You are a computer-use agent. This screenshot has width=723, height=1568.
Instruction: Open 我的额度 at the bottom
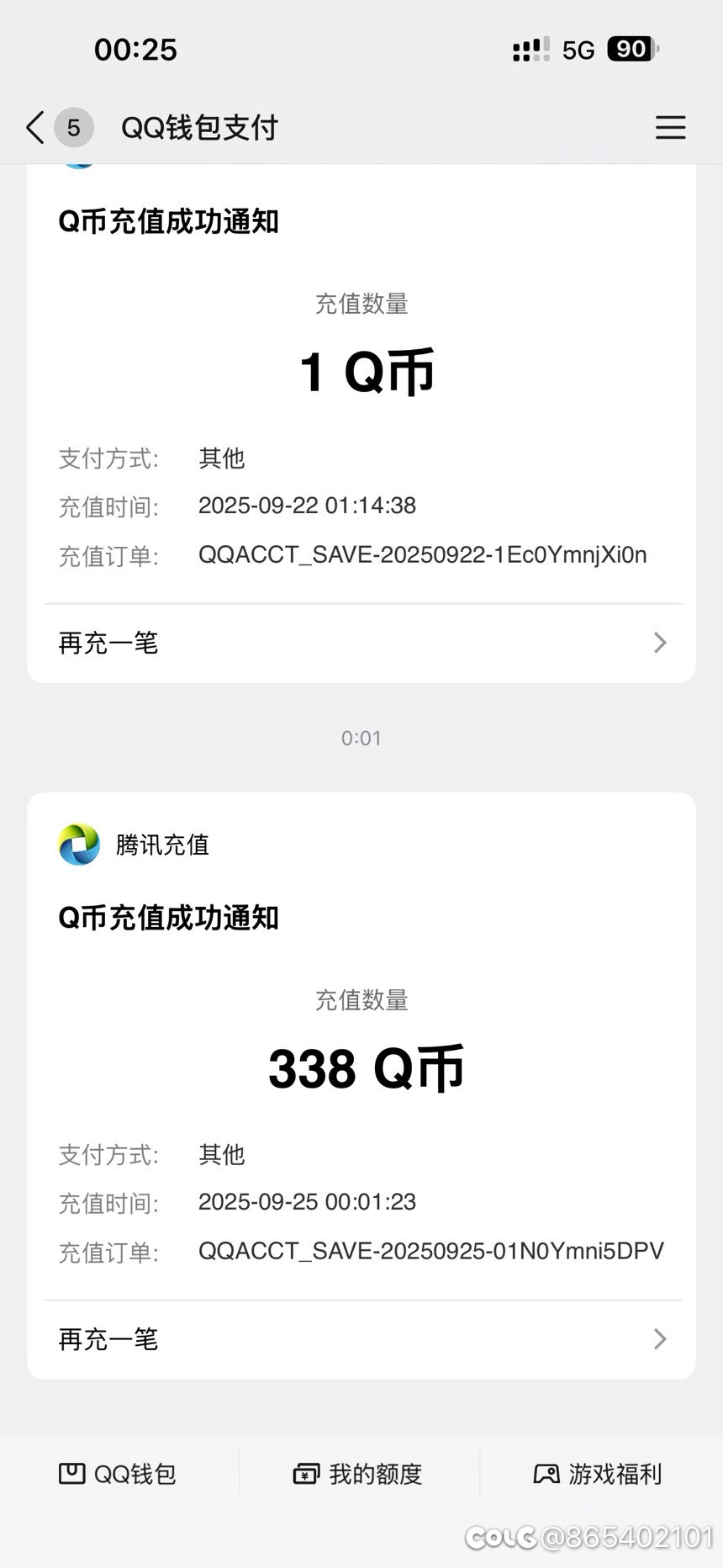[359, 1474]
